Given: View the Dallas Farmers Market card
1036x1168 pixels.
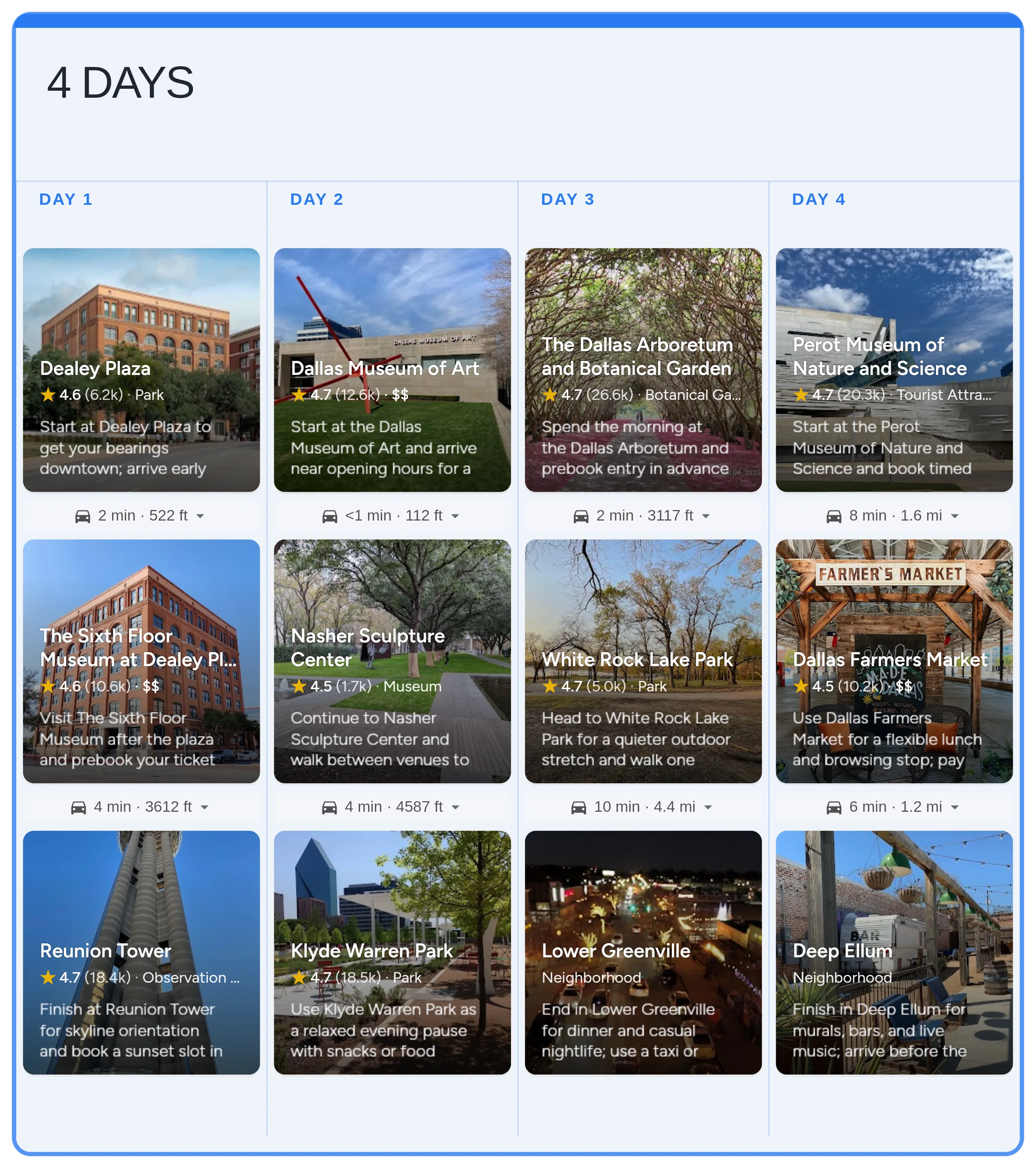Looking at the screenshot, I should click(894, 661).
